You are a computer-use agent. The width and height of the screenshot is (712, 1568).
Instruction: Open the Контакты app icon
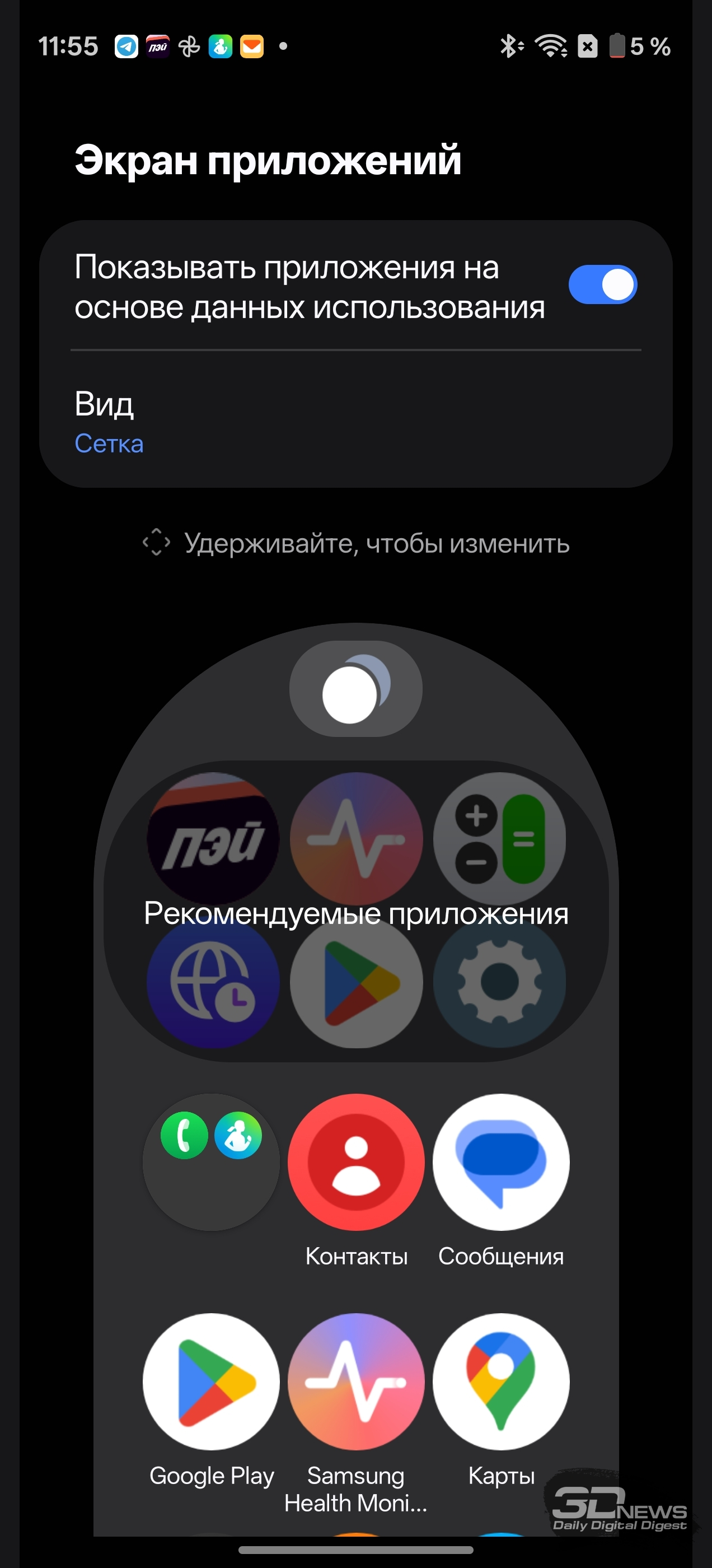click(356, 1161)
